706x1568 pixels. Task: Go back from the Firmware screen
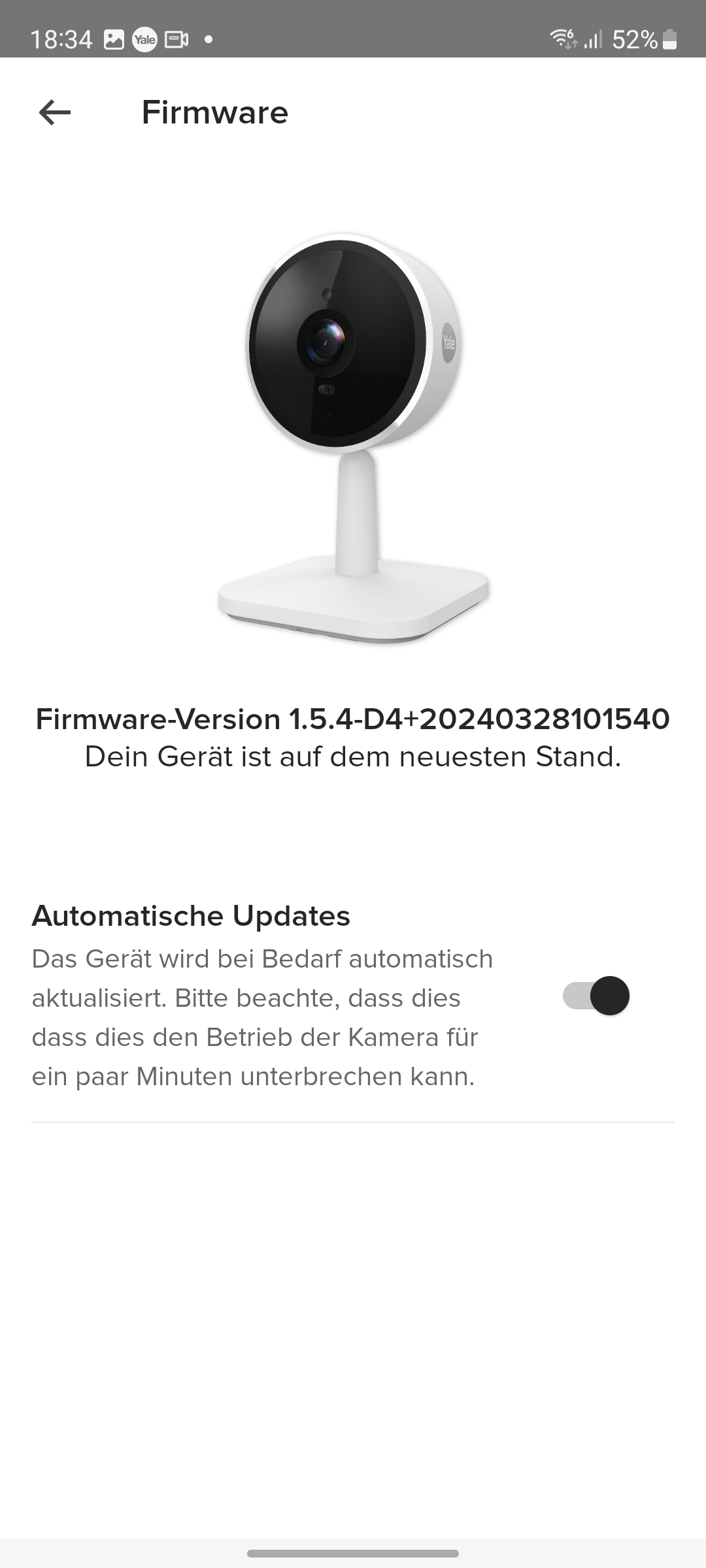click(55, 112)
